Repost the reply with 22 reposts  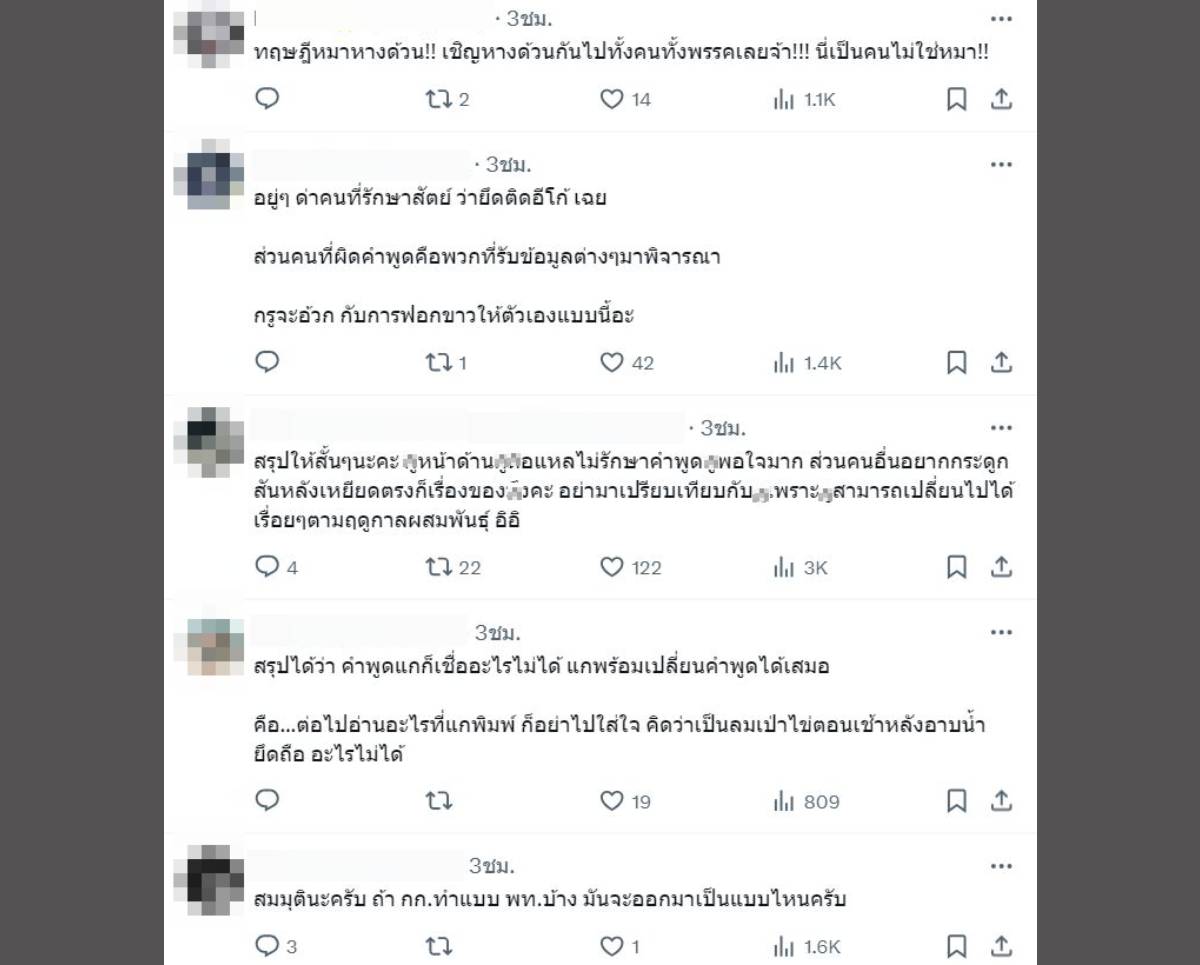coord(439,567)
